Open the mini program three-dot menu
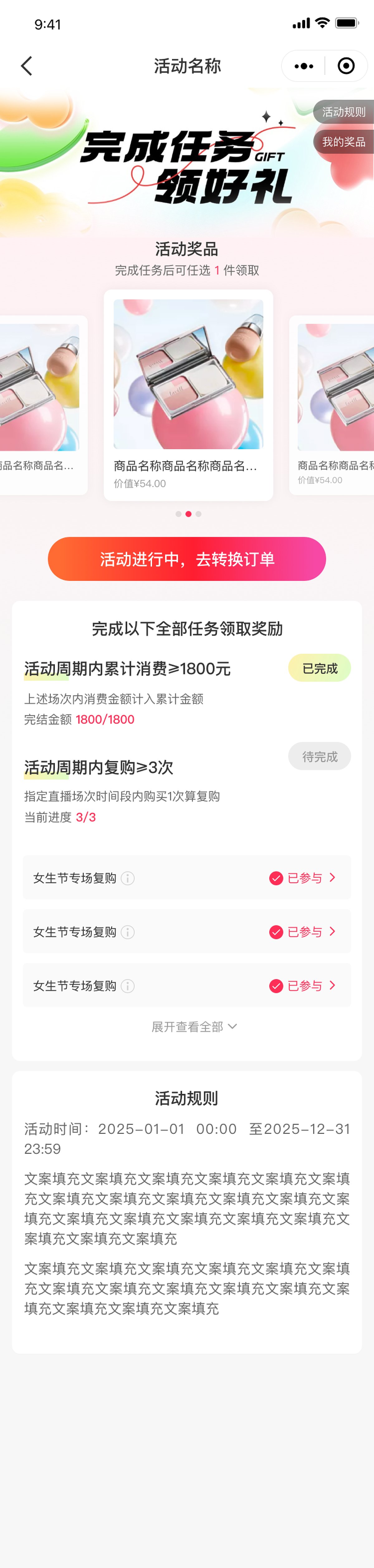The height and width of the screenshot is (1568, 374). point(304,66)
